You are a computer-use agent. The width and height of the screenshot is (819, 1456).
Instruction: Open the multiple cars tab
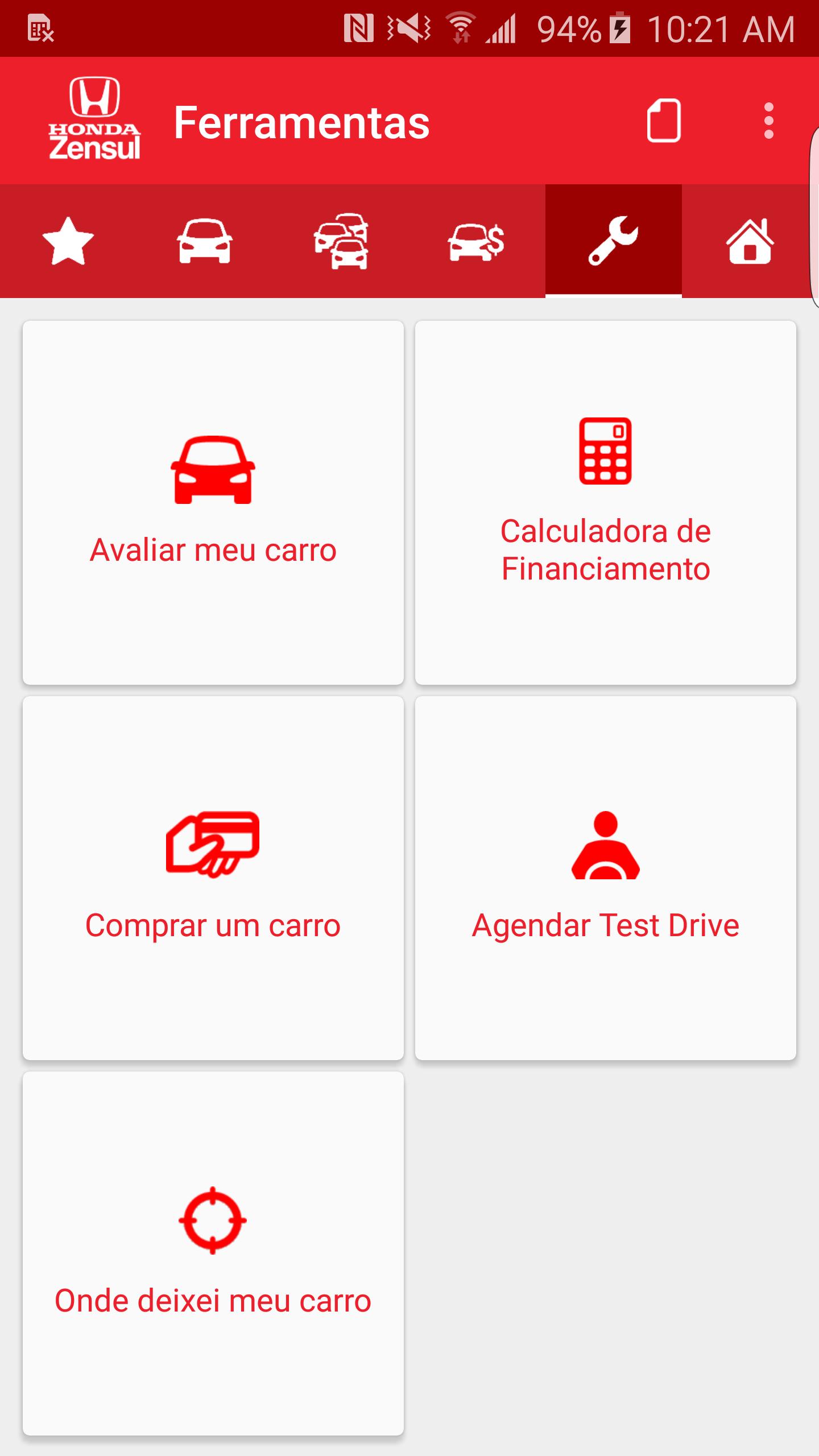coord(341,241)
